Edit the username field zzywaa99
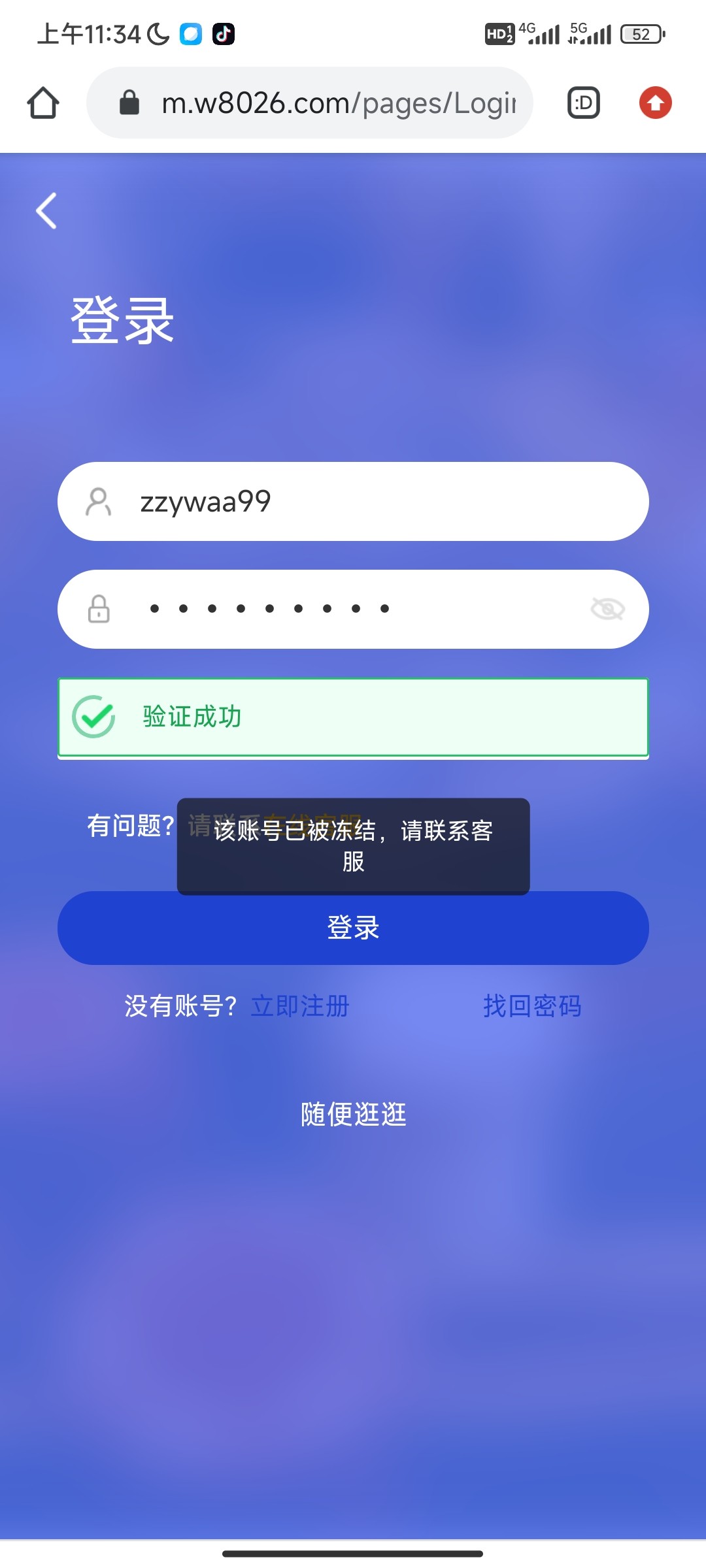The image size is (706, 1568). [366, 502]
